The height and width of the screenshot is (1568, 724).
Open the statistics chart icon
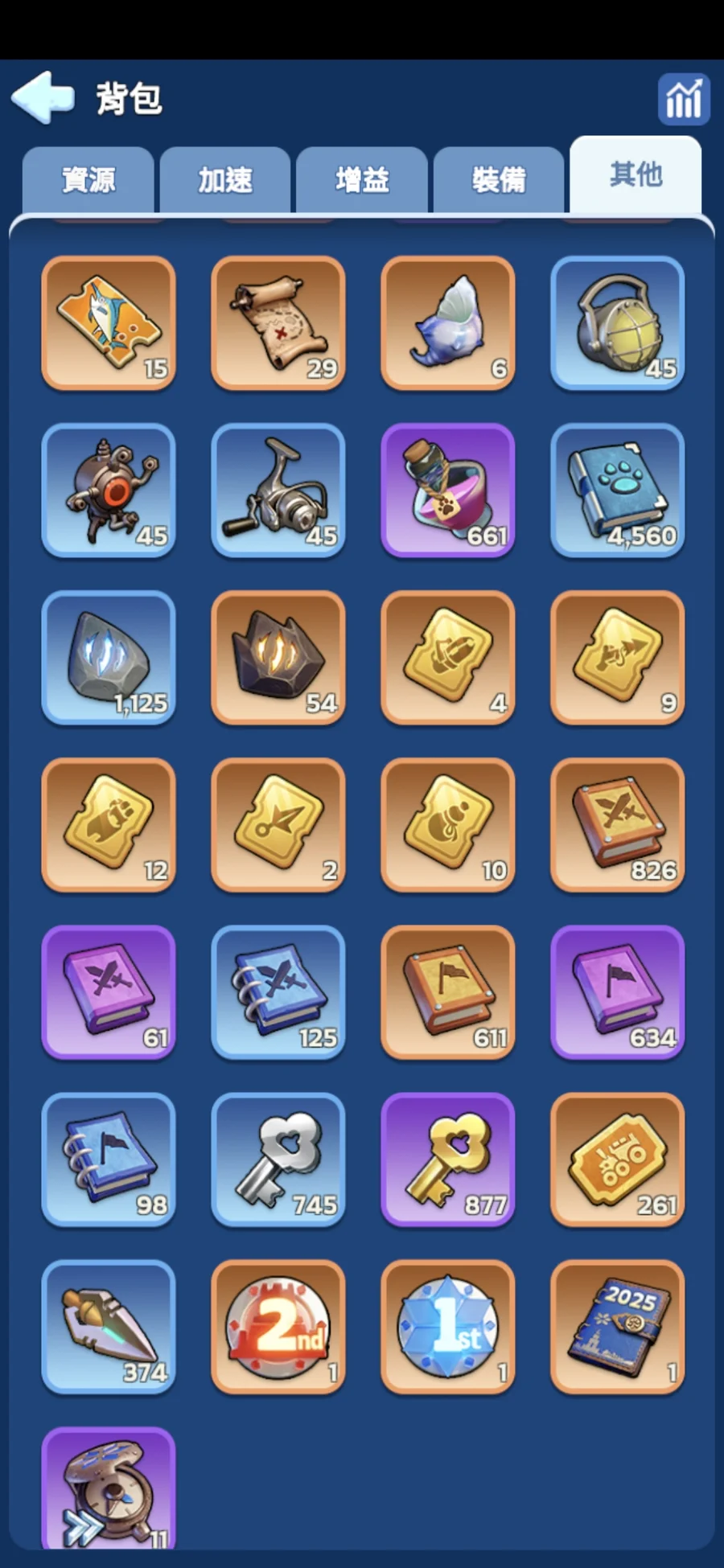[x=683, y=100]
